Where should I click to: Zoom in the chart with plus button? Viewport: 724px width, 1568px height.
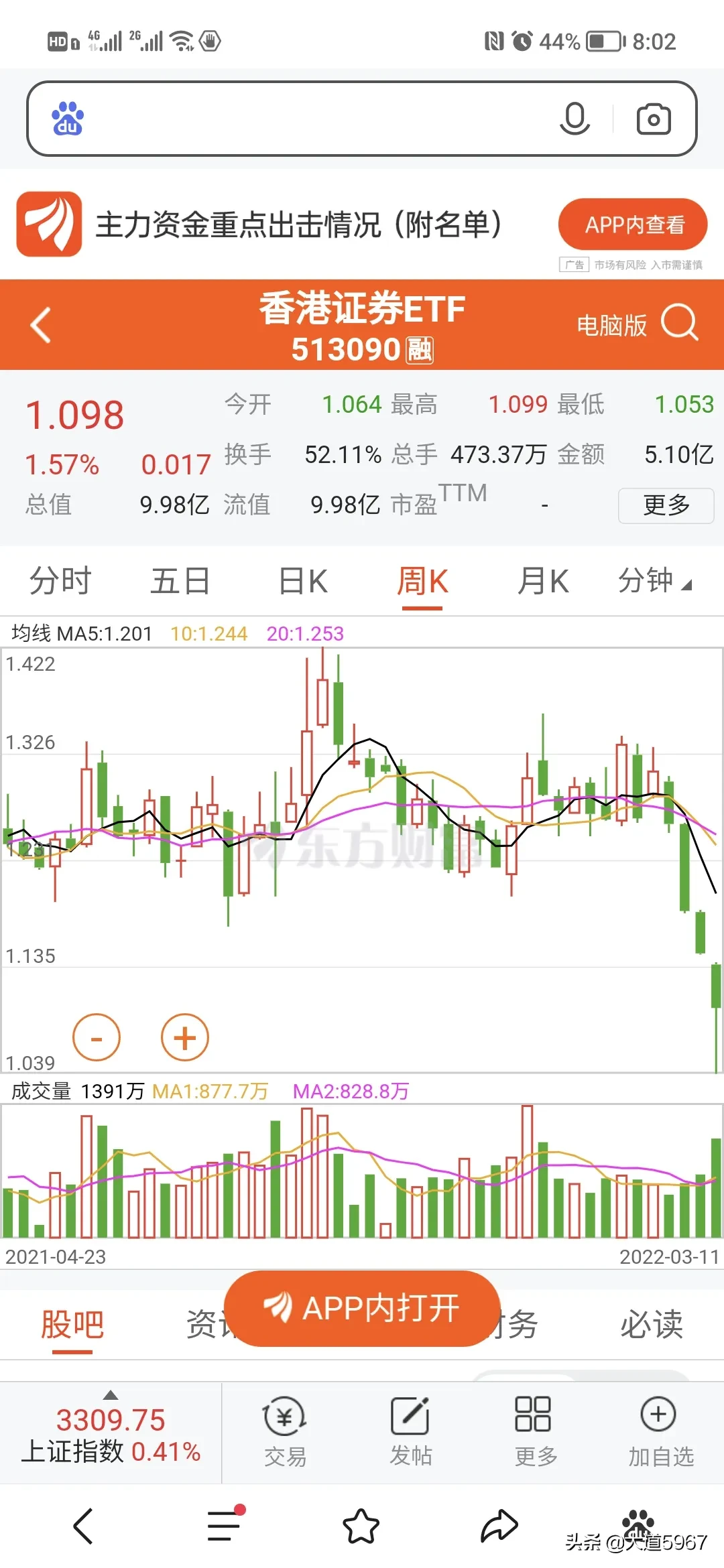coord(185,1037)
